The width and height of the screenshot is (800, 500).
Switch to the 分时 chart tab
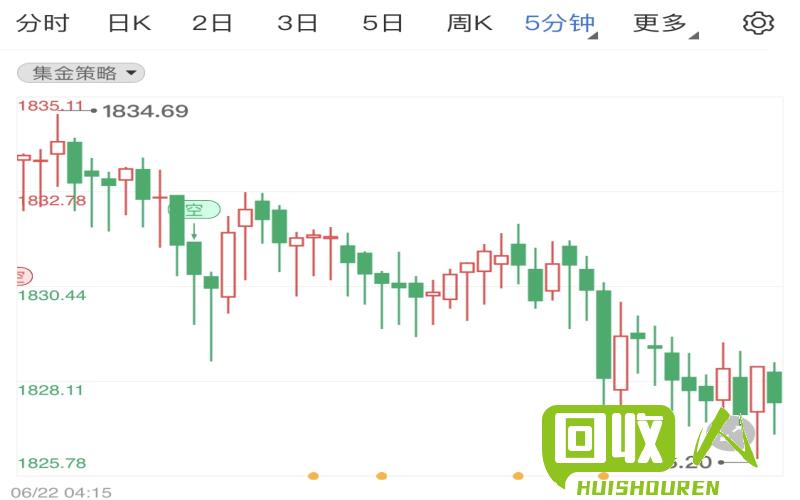43,23
